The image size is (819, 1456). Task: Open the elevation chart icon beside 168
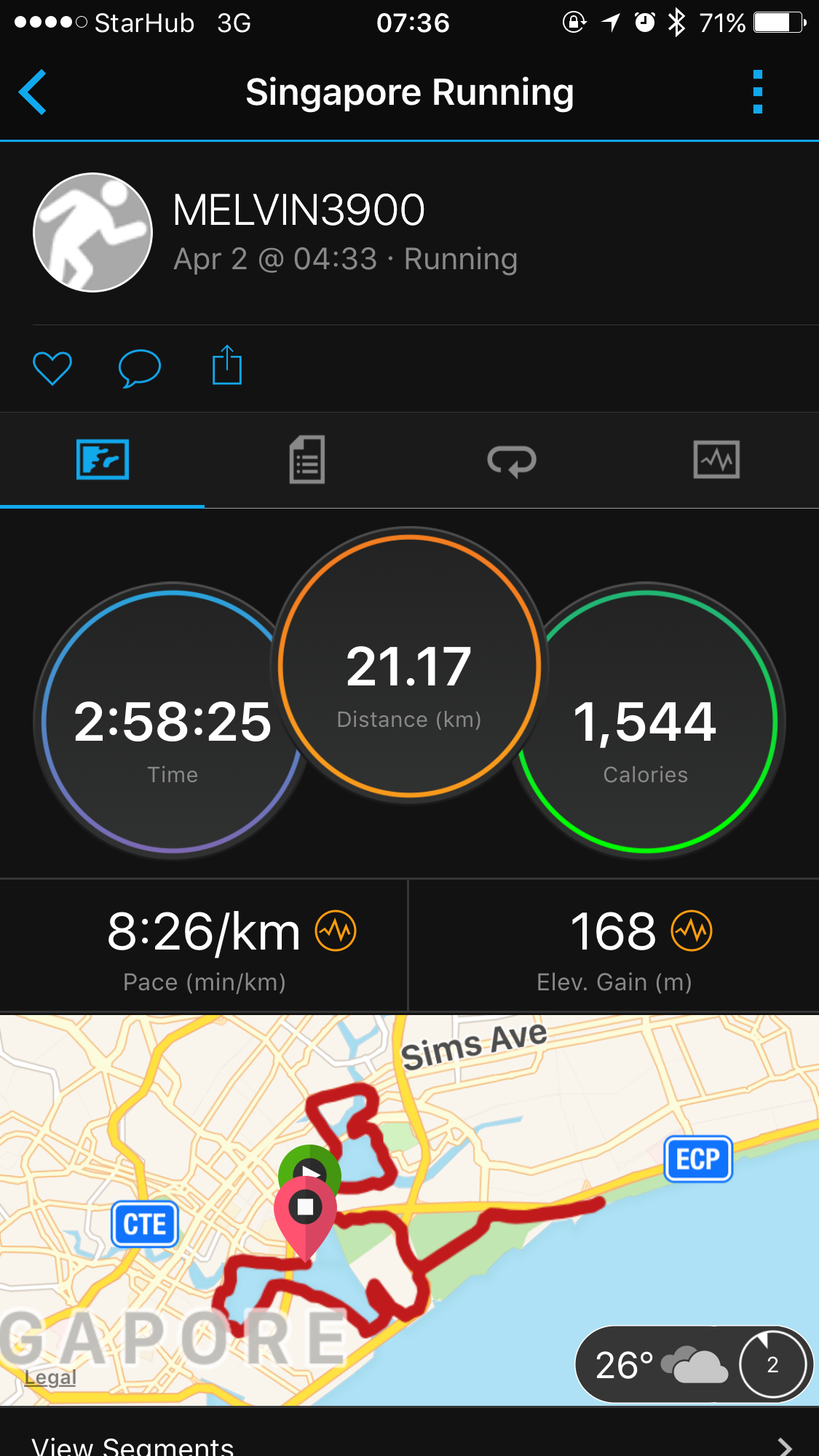(692, 931)
